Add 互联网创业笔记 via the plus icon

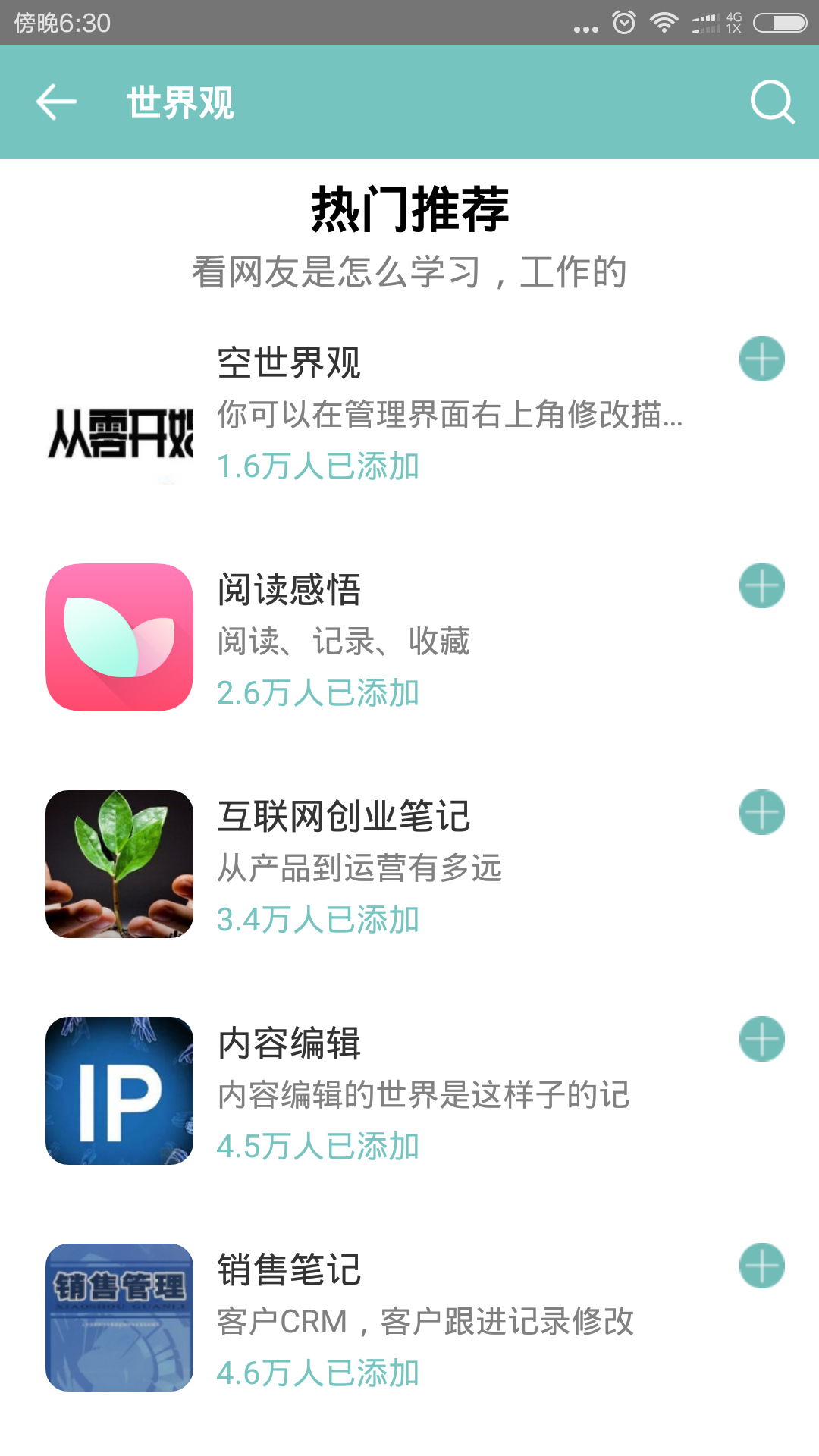click(x=762, y=812)
